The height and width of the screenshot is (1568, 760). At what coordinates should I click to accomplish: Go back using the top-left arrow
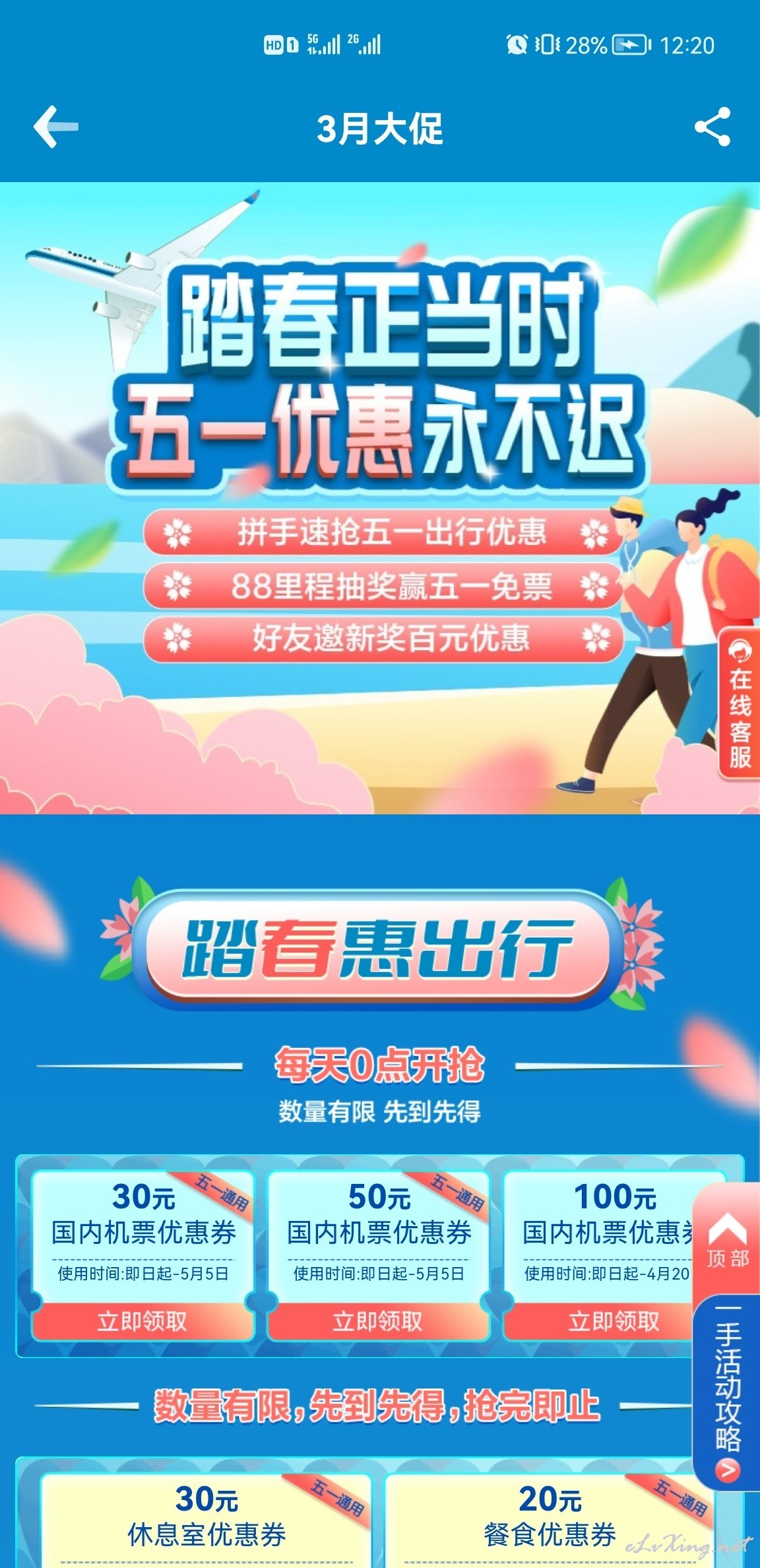[x=56, y=127]
